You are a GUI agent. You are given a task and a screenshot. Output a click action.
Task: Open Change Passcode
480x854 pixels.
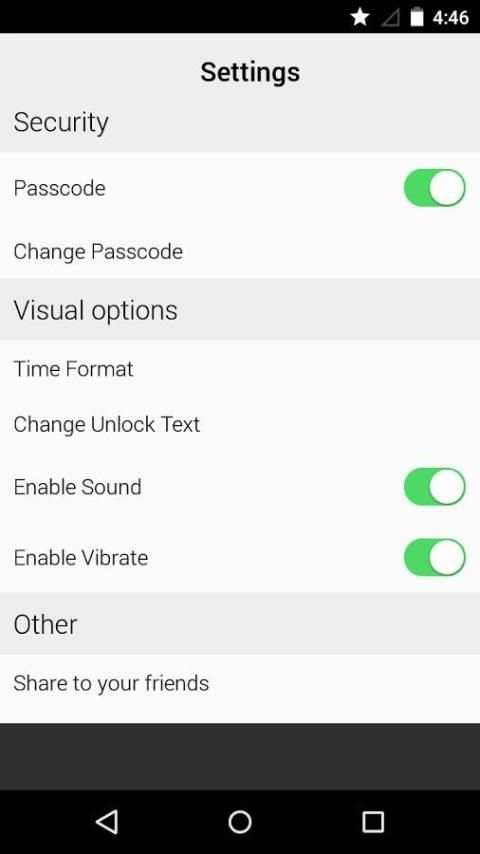pos(240,252)
